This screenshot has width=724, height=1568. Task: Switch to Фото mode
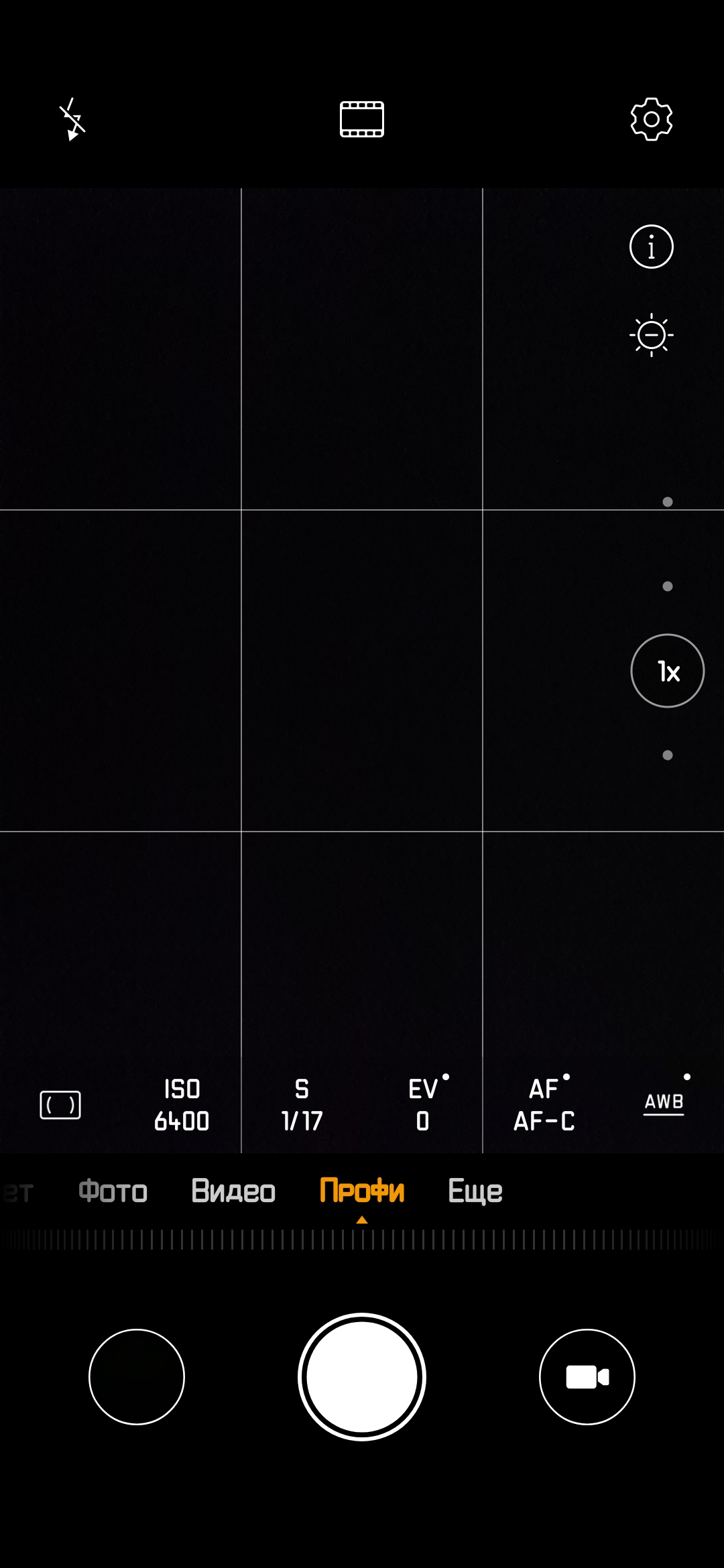[113, 1191]
